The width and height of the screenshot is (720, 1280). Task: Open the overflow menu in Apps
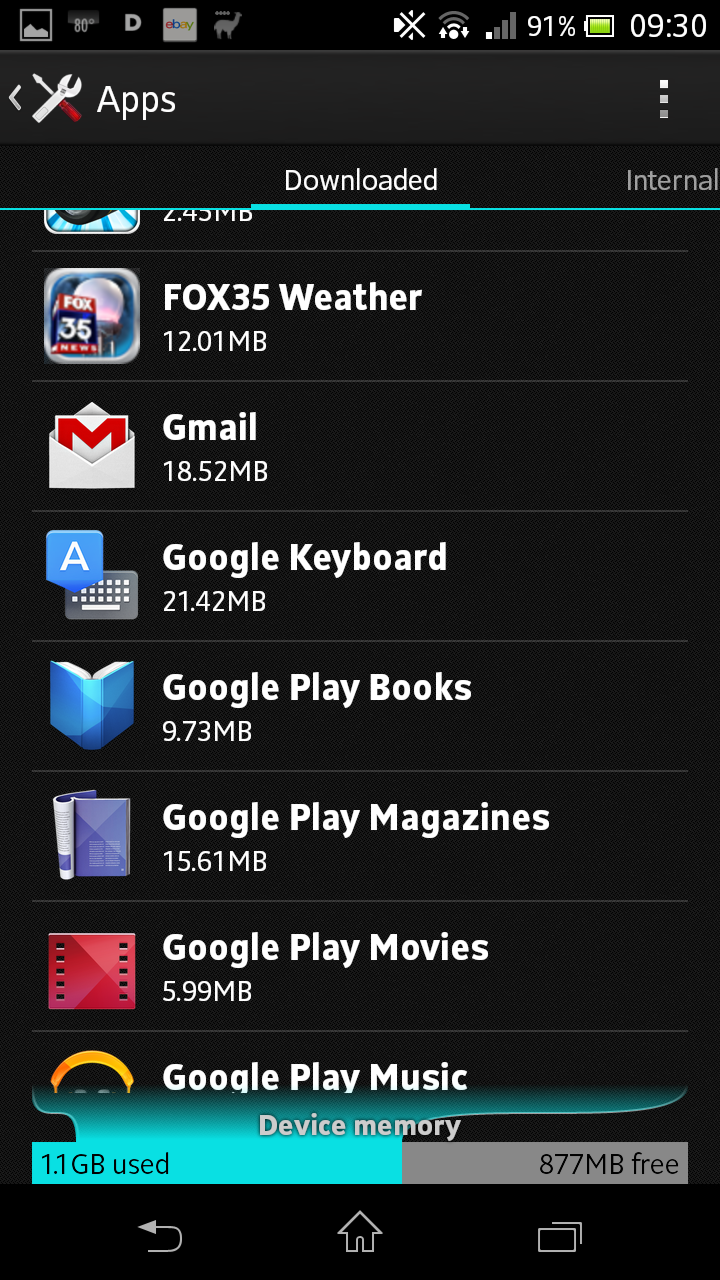point(663,99)
